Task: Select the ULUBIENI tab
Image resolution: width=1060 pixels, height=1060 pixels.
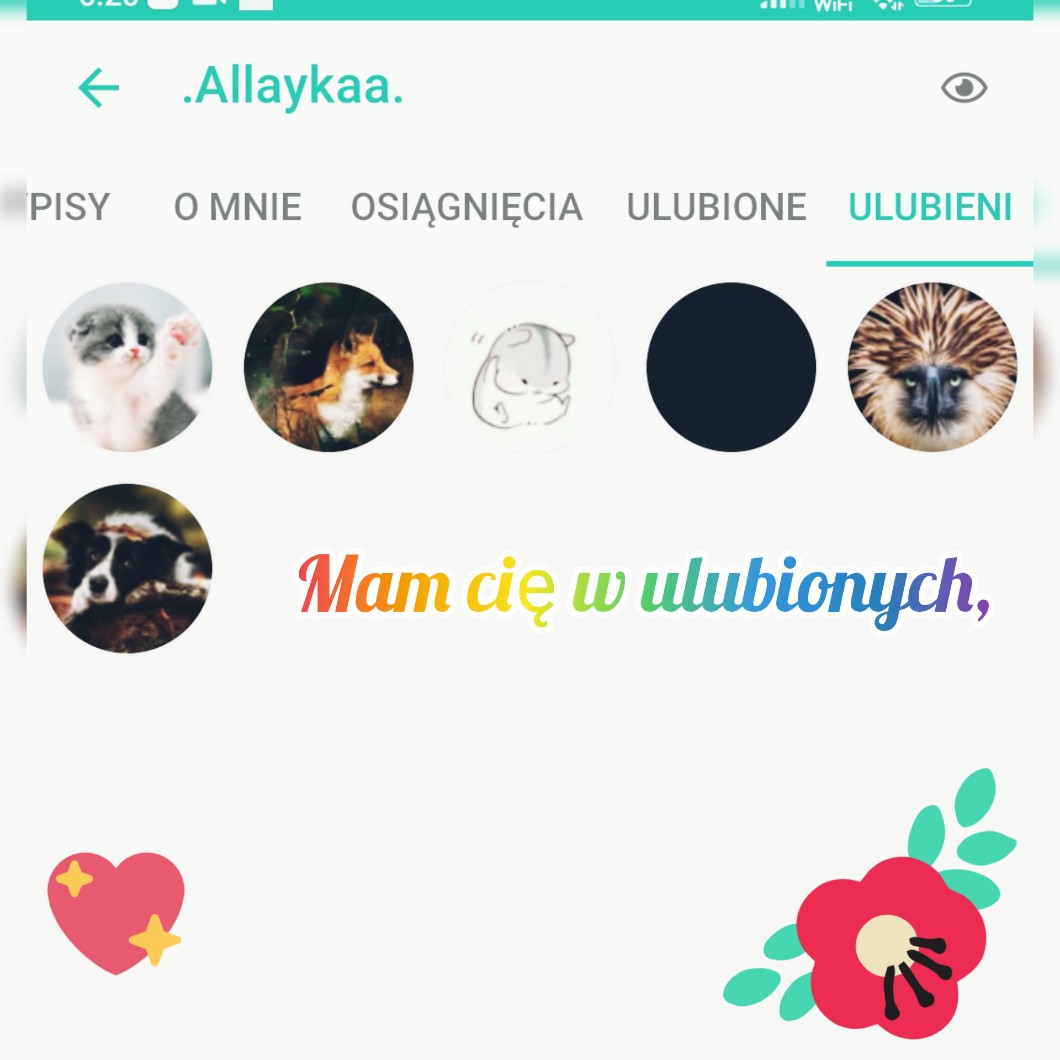Action: [x=930, y=207]
